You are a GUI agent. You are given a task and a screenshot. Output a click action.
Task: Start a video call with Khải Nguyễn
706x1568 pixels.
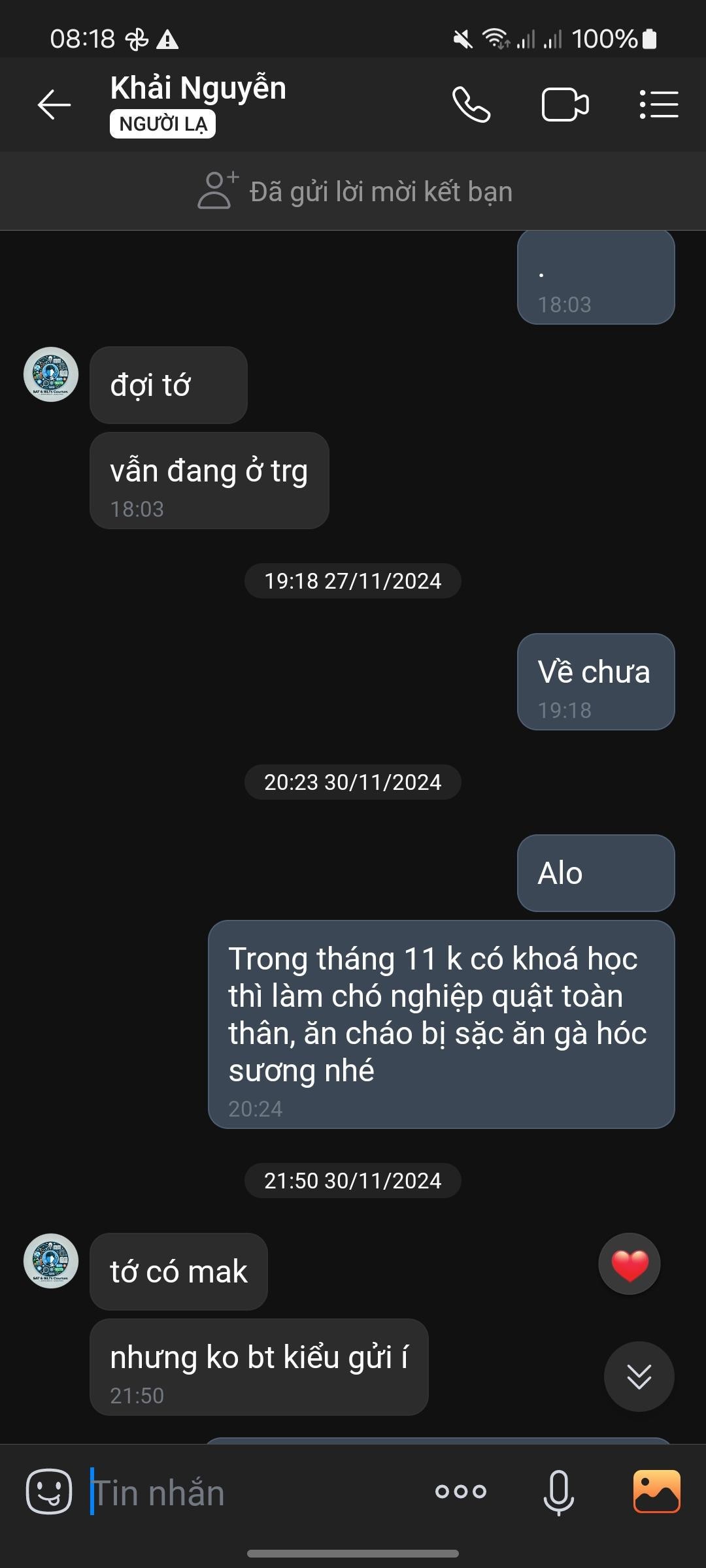565,105
